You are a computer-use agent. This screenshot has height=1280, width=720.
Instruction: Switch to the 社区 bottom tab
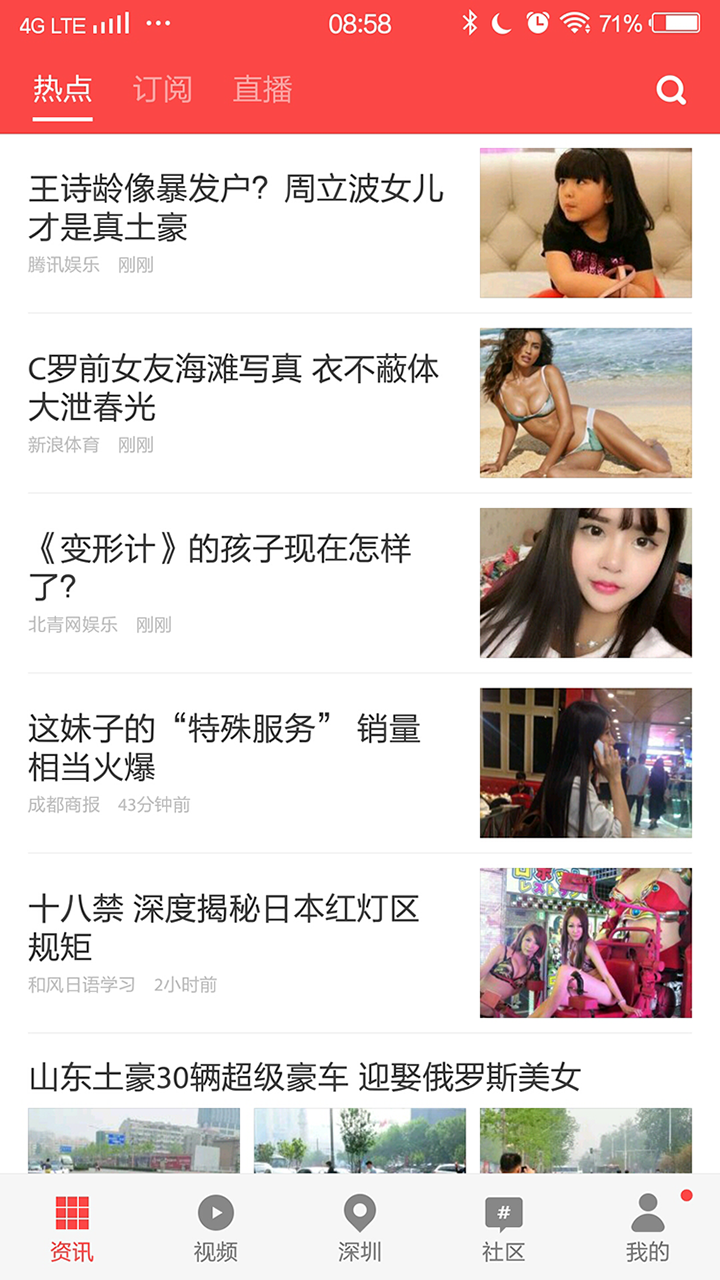coord(503,1228)
